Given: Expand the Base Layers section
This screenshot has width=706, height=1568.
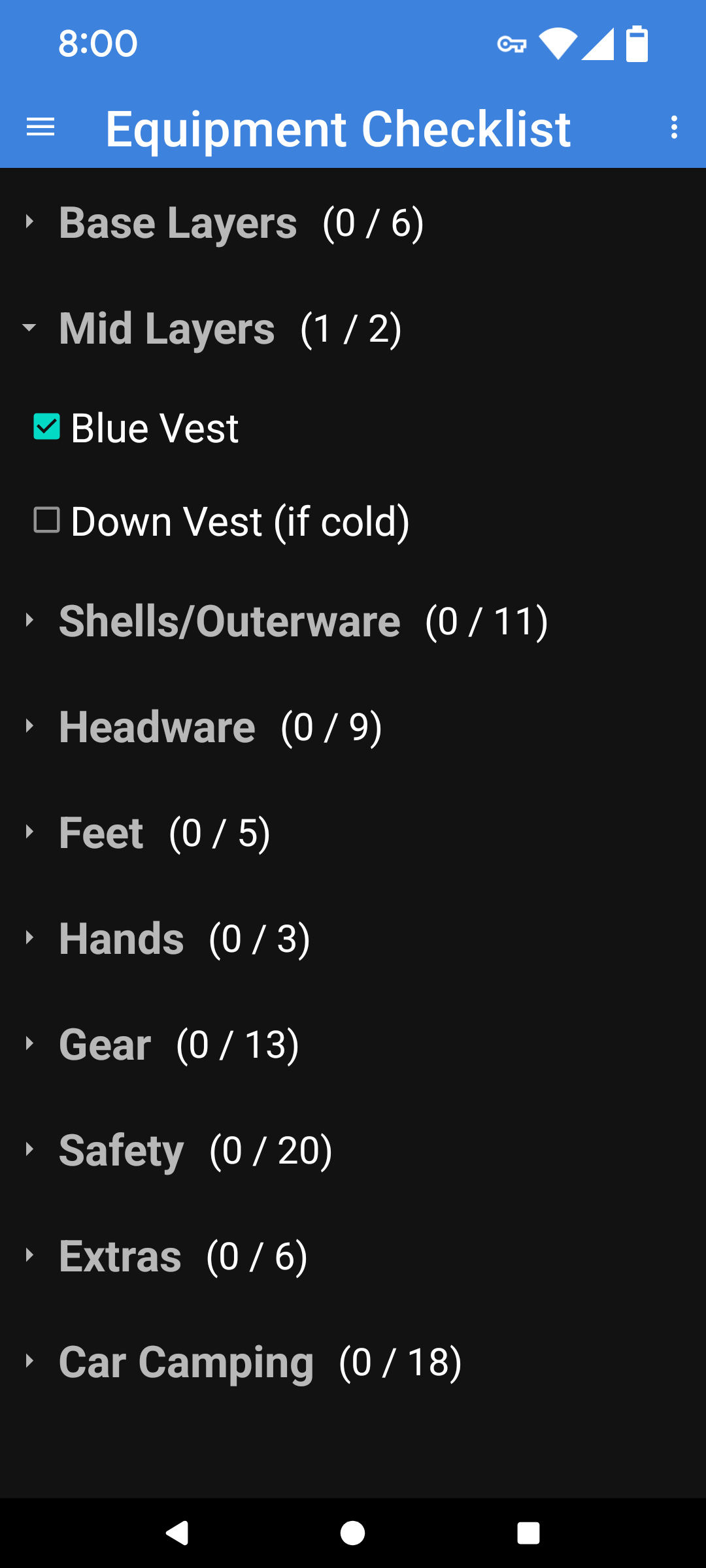Looking at the screenshot, I should coord(176,223).
